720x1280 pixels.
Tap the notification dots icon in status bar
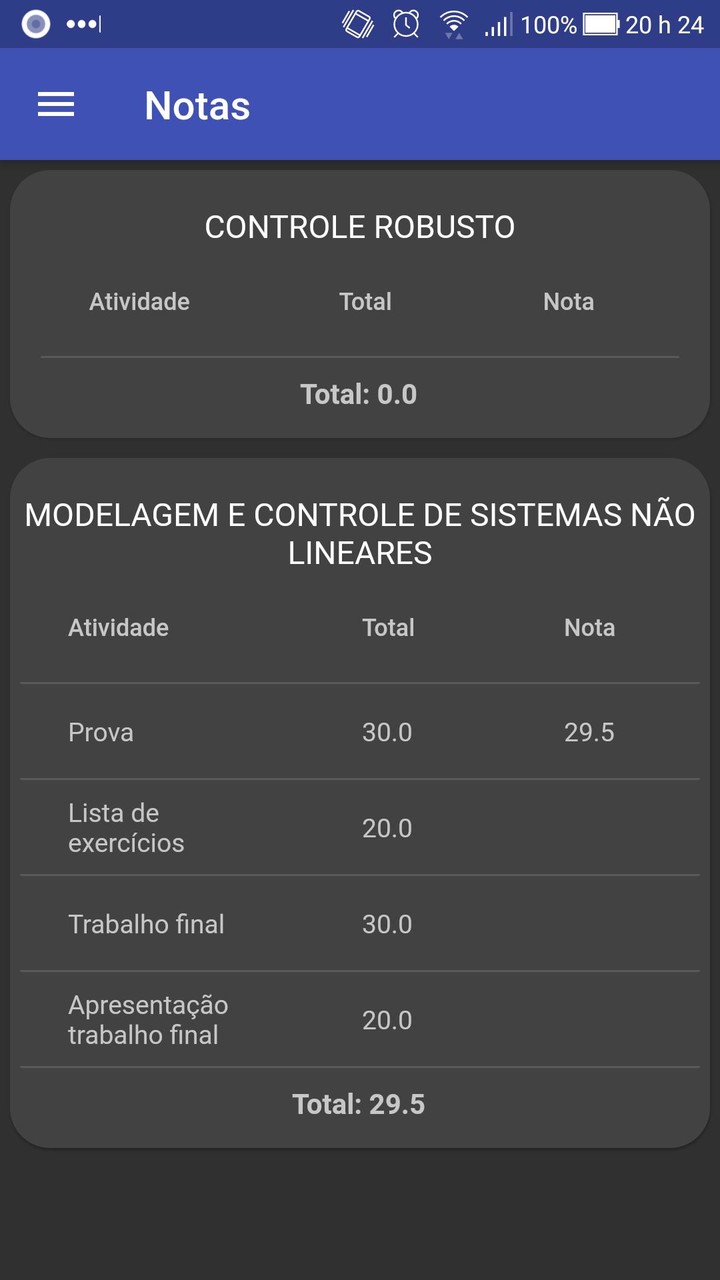click(84, 24)
